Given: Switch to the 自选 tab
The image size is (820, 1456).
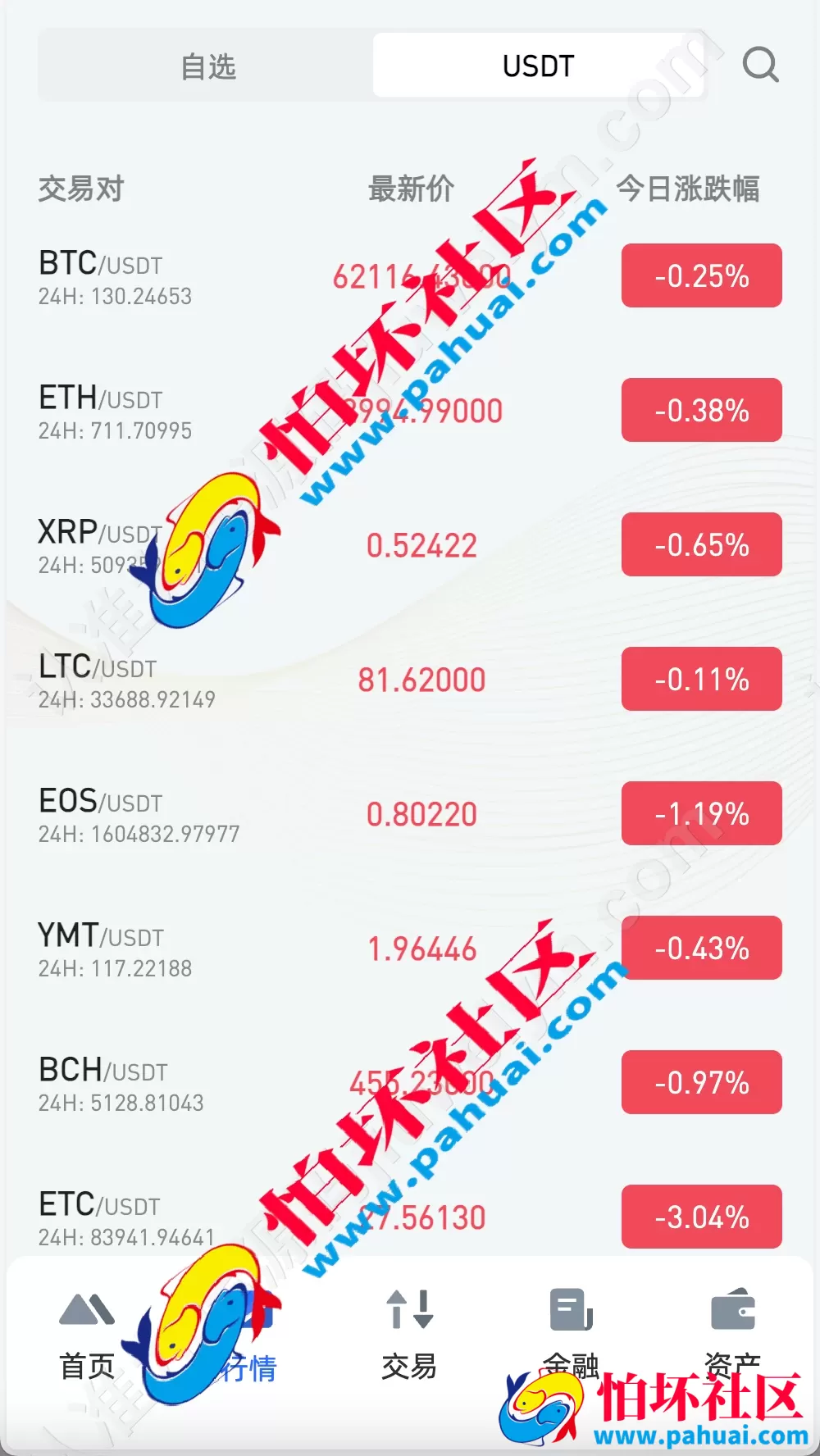Looking at the screenshot, I should point(208,66).
